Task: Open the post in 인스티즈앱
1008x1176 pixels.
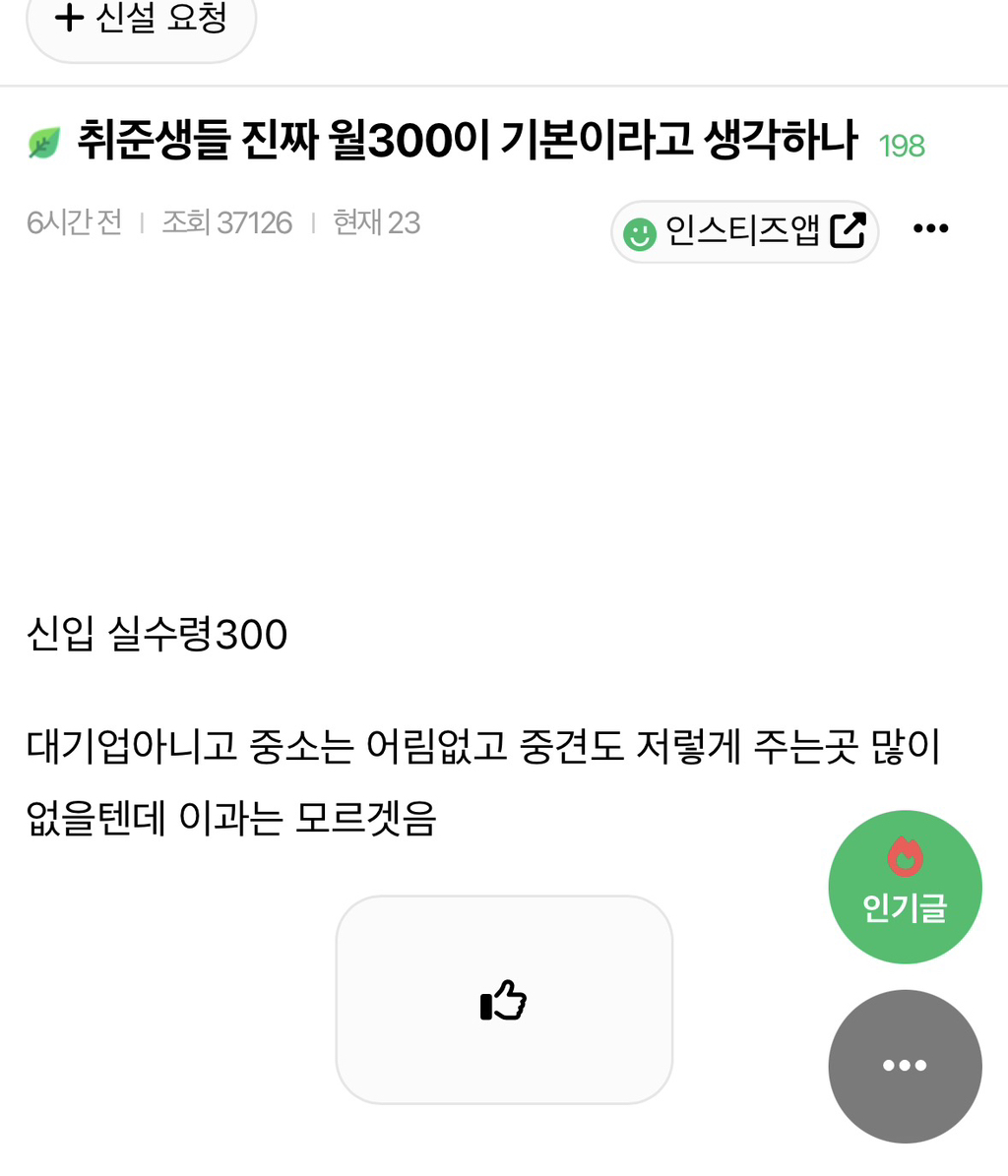Action: click(x=744, y=231)
